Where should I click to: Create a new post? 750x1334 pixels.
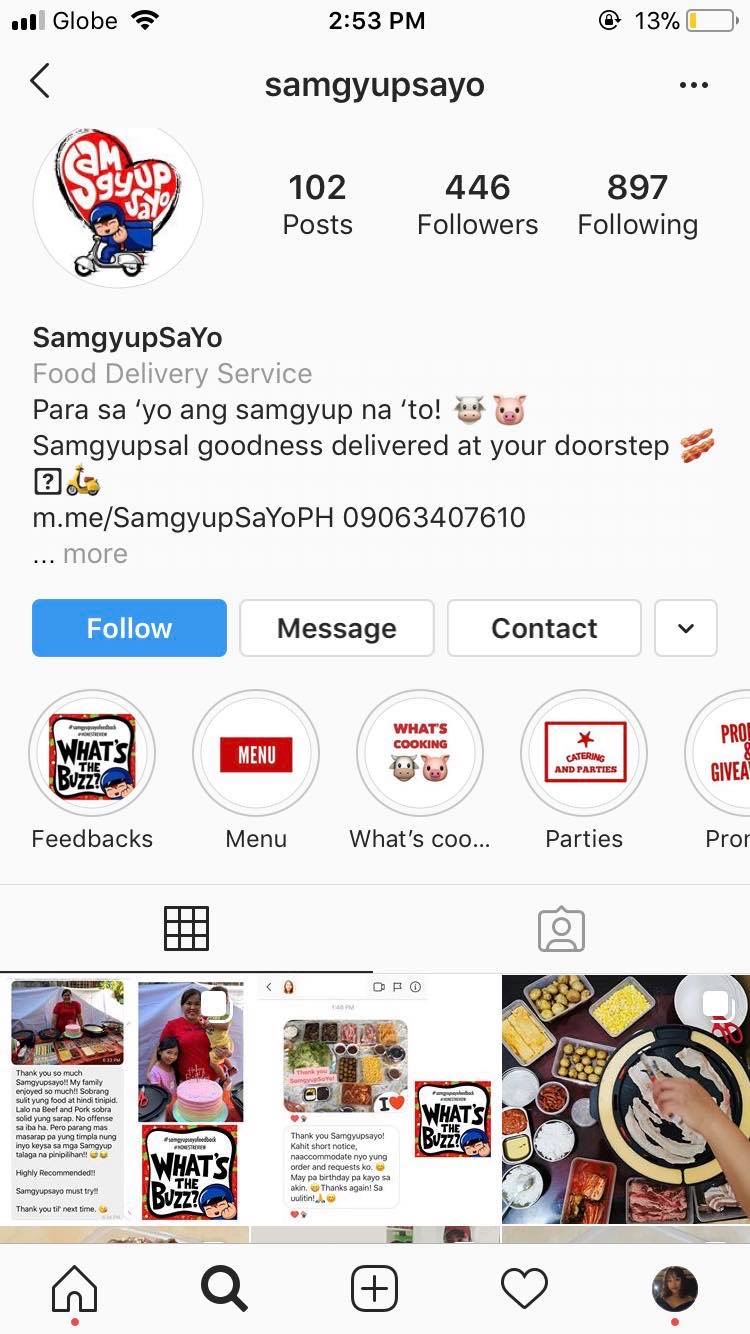374,1288
